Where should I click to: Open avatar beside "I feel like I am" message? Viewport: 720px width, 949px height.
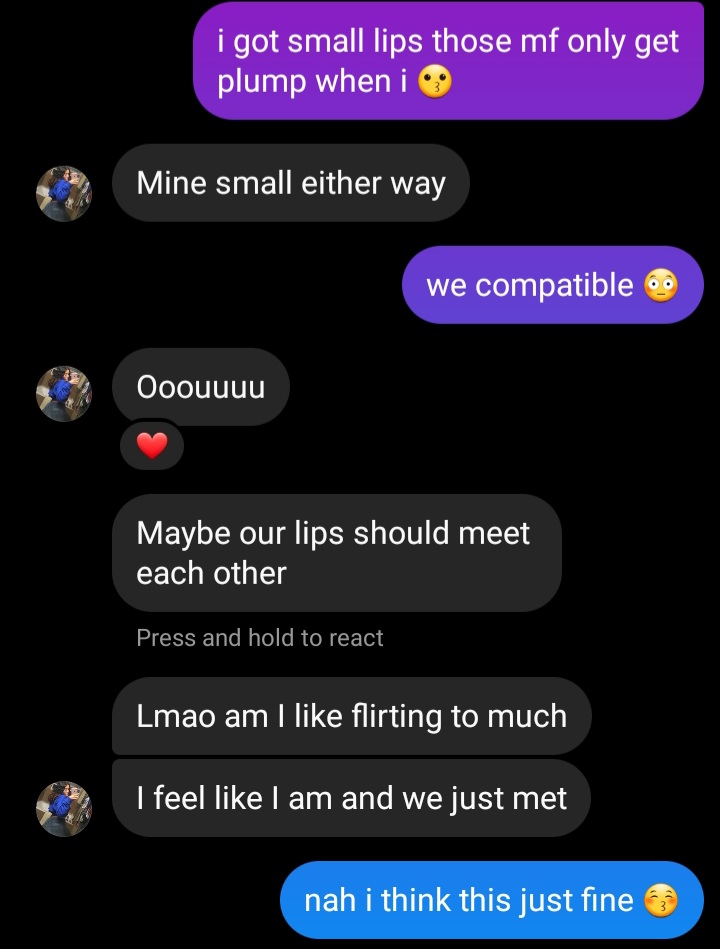coord(64,808)
